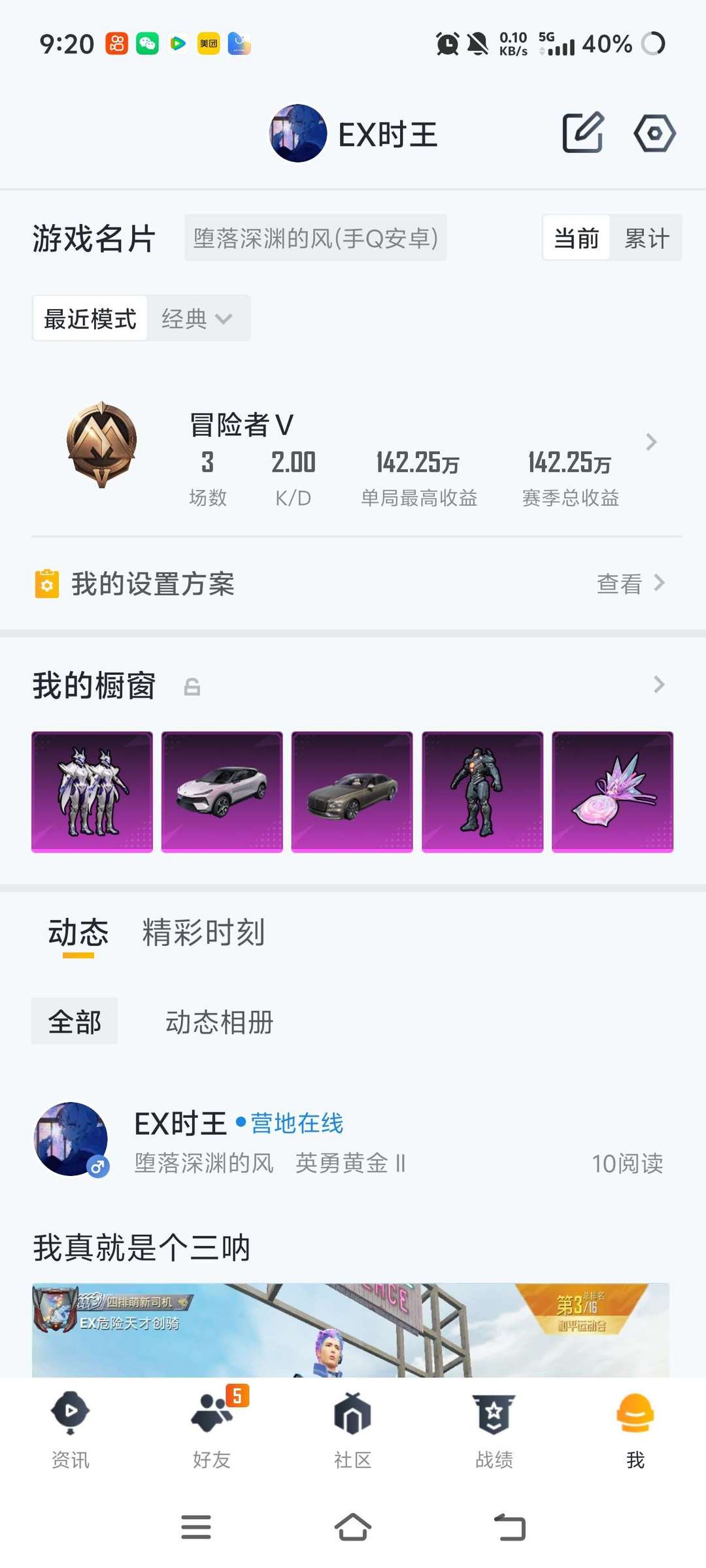Open the 好友 friends tab
The height and width of the screenshot is (1568, 706).
212,1429
